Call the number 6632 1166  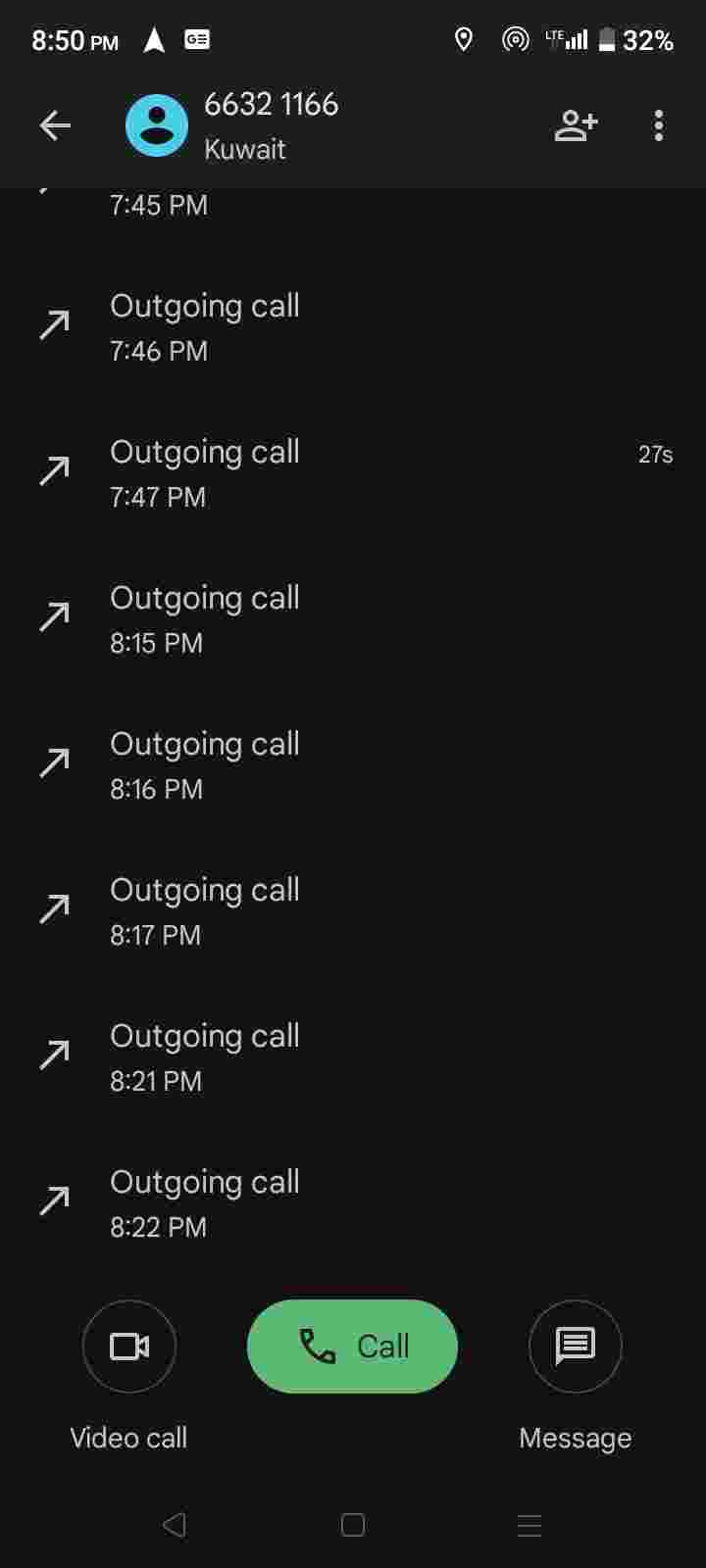click(352, 1346)
